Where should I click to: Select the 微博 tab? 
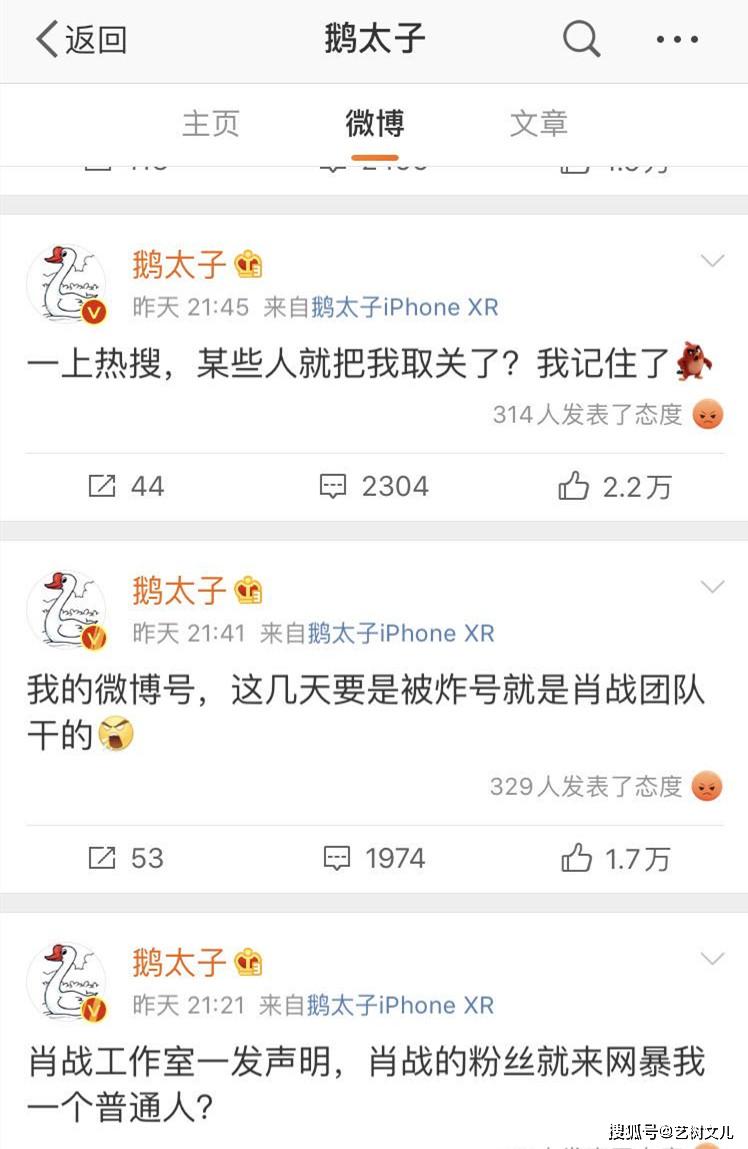(374, 123)
